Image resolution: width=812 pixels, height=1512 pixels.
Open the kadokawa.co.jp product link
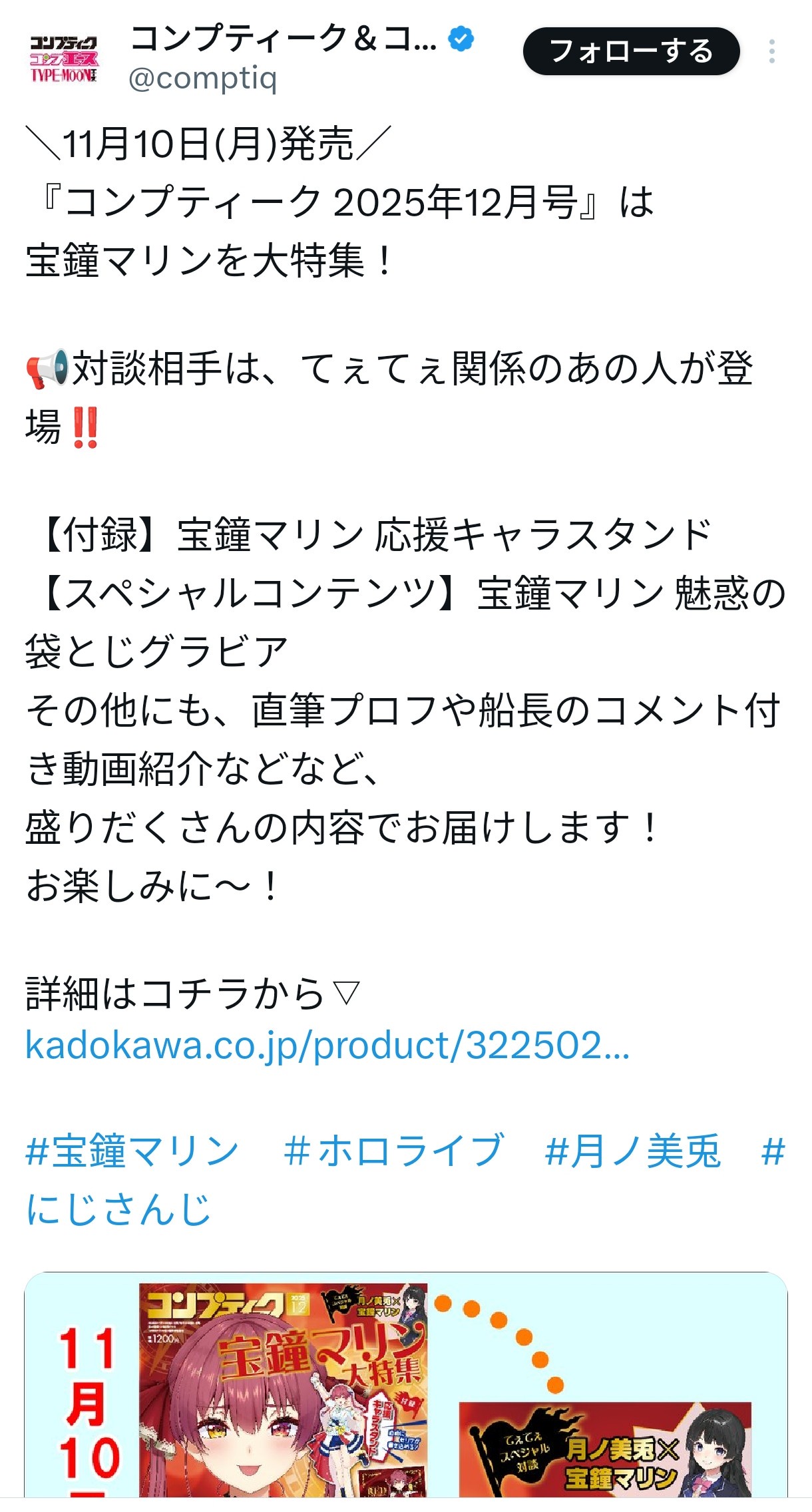coord(327,1045)
